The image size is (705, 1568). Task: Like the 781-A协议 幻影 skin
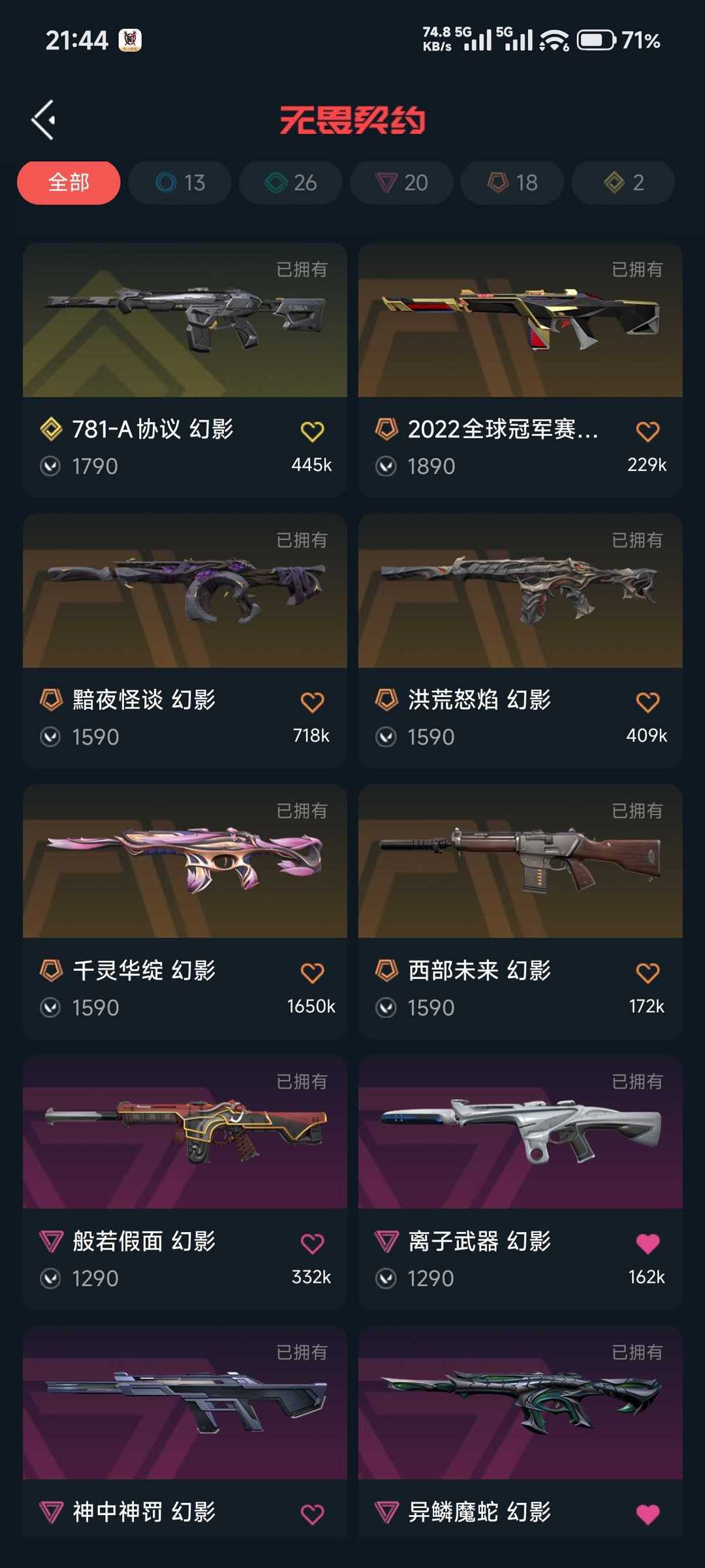click(312, 431)
